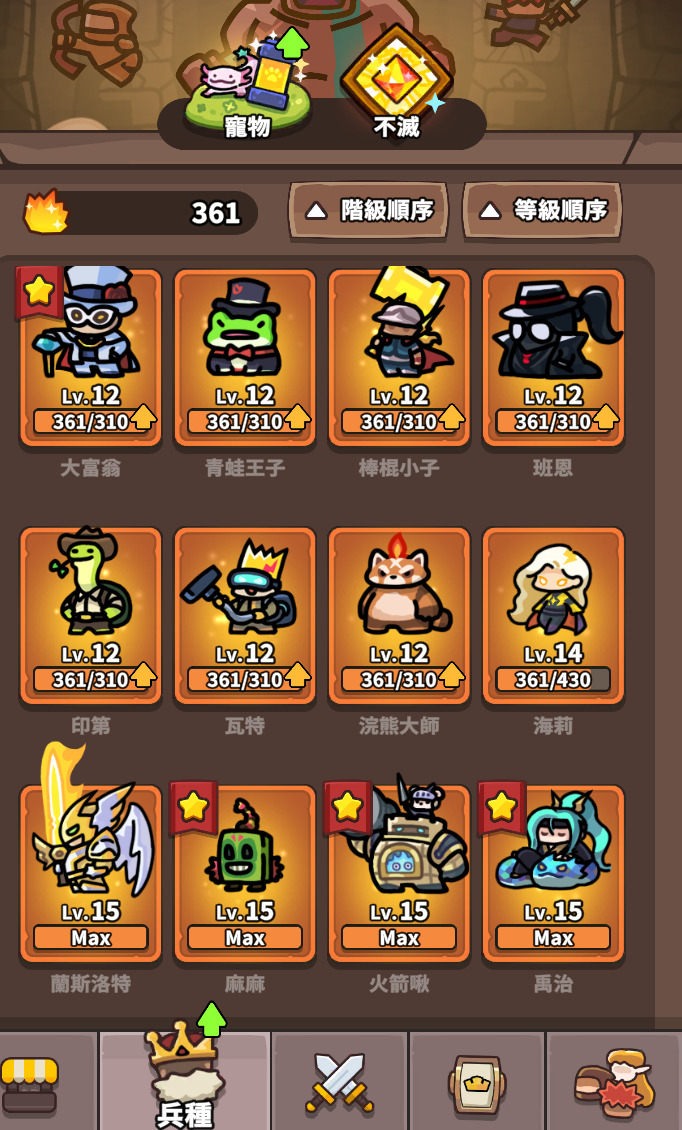Select the 麻麻 unit card

pyautogui.click(x=245, y=872)
